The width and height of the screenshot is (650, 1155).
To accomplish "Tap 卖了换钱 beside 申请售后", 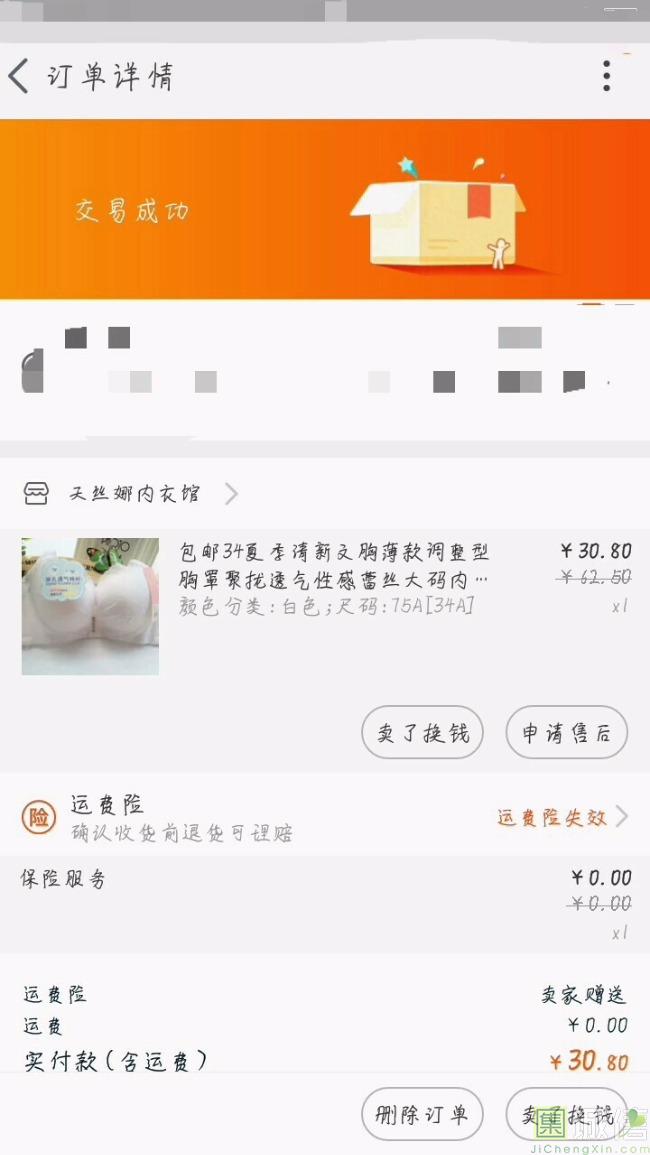I will point(421,733).
